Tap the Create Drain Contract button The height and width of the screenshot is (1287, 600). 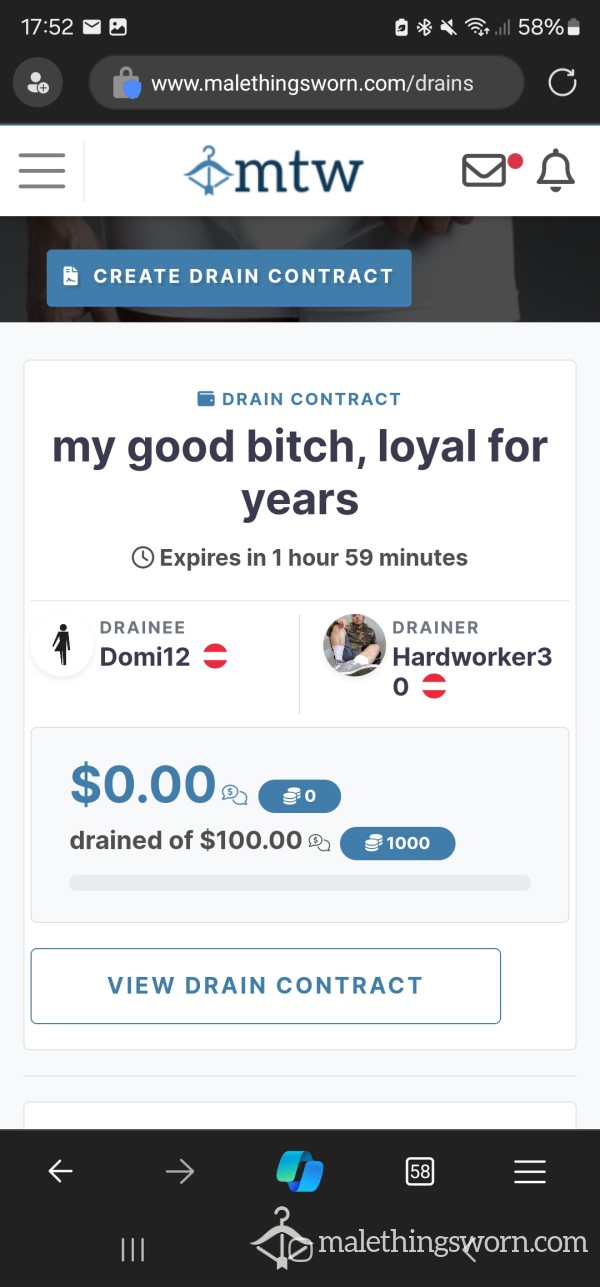229,277
